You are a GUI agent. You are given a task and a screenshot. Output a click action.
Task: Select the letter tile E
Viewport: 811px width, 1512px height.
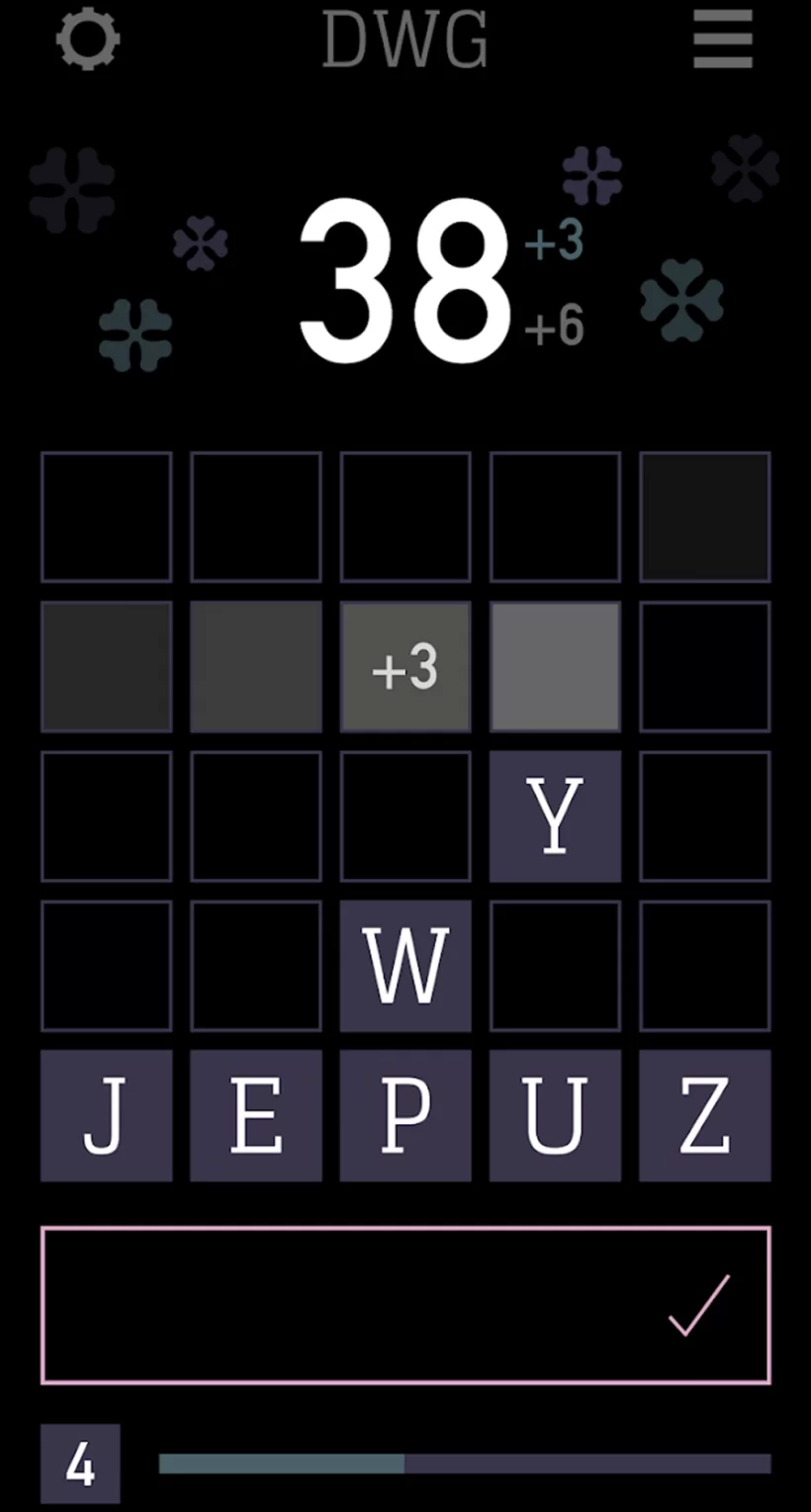tap(256, 1116)
